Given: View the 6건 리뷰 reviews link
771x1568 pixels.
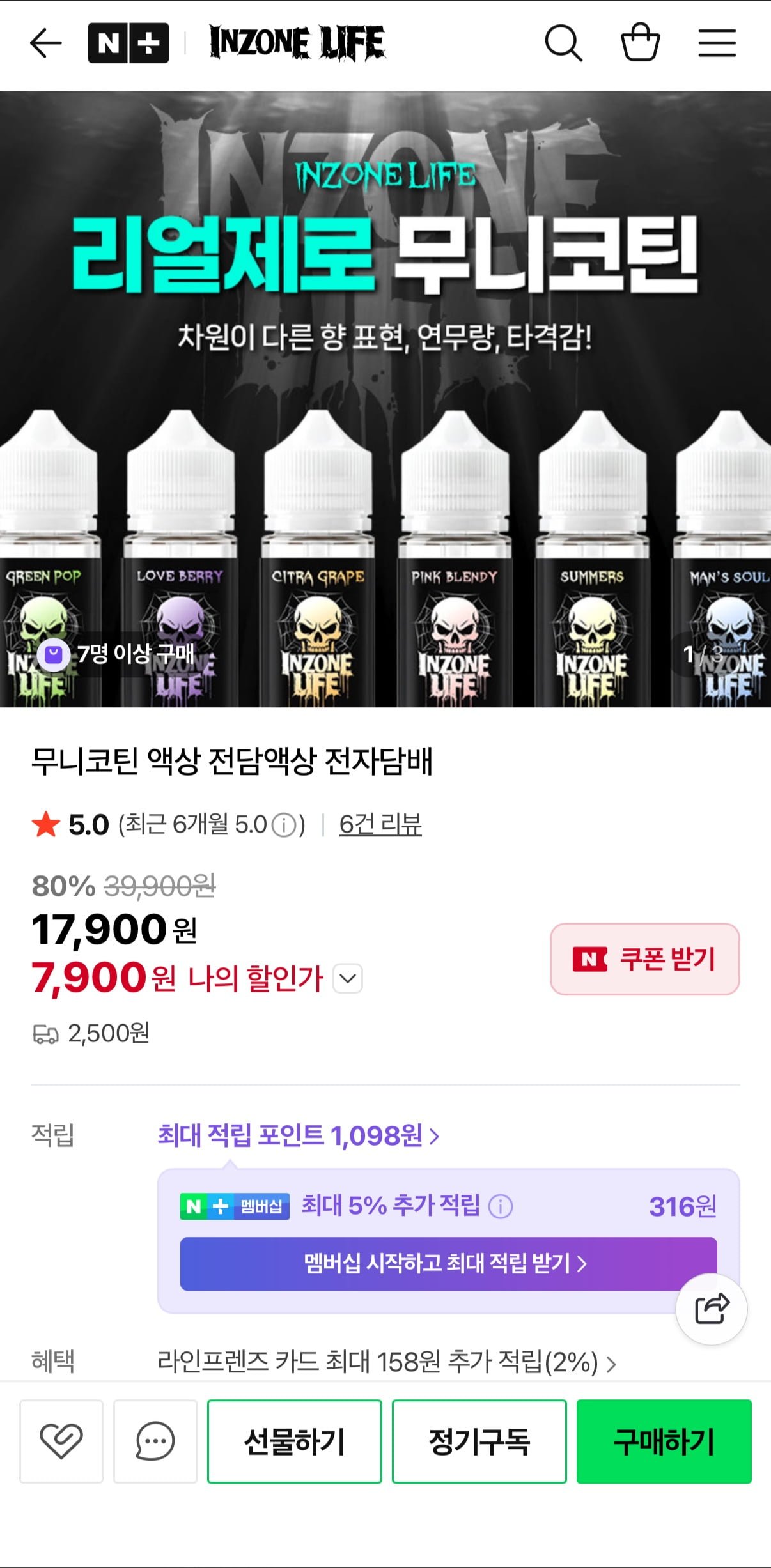Looking at the screenshot, I should pyautogui.click(x=380, y=824).
